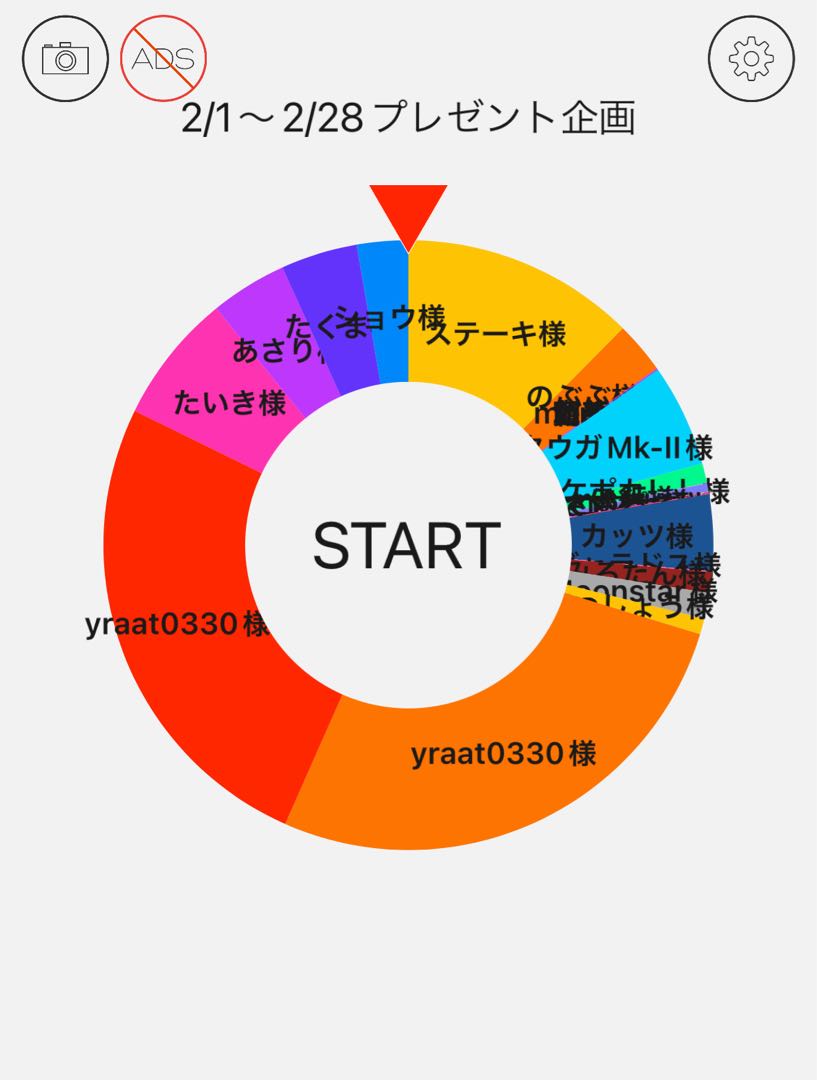This screenshot has width=817, height=1080.
Task: Remove ads via the ADS icon
Action: 163,58
